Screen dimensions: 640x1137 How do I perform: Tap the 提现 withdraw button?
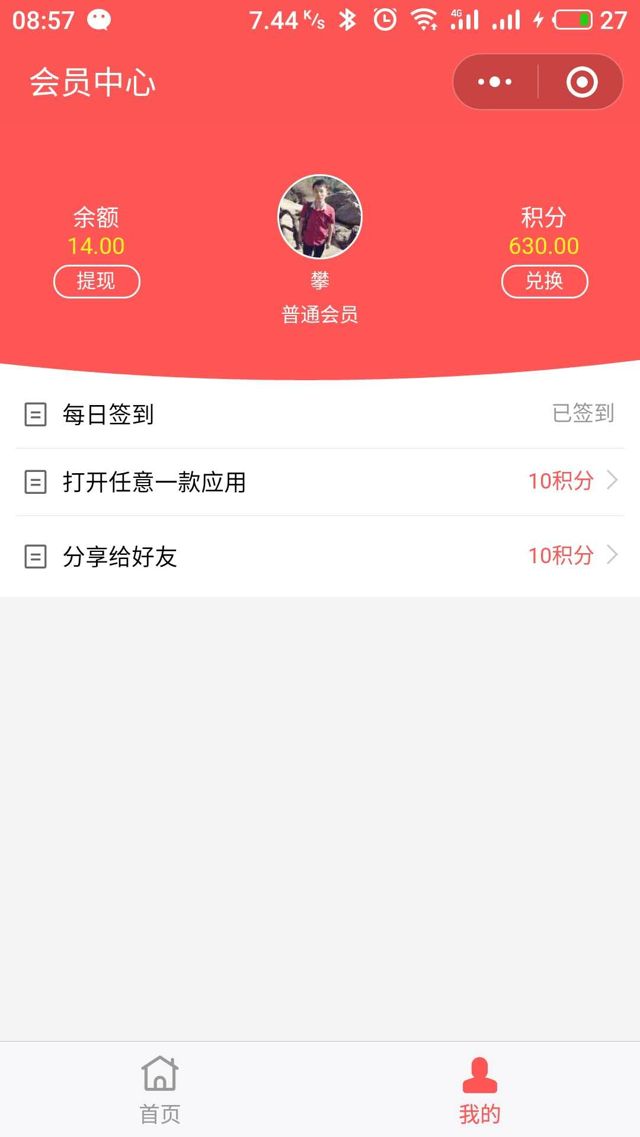[x=96, y=282]
